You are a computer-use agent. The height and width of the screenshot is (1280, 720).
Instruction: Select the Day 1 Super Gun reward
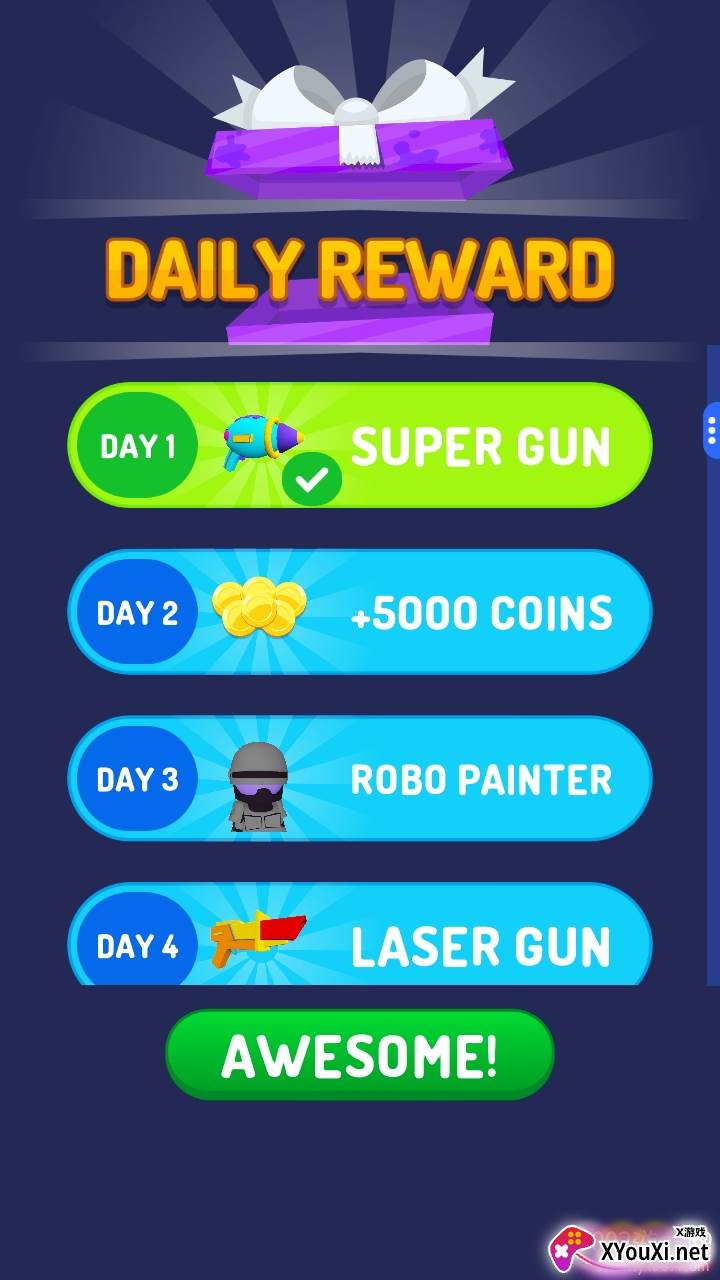[360, 445]
